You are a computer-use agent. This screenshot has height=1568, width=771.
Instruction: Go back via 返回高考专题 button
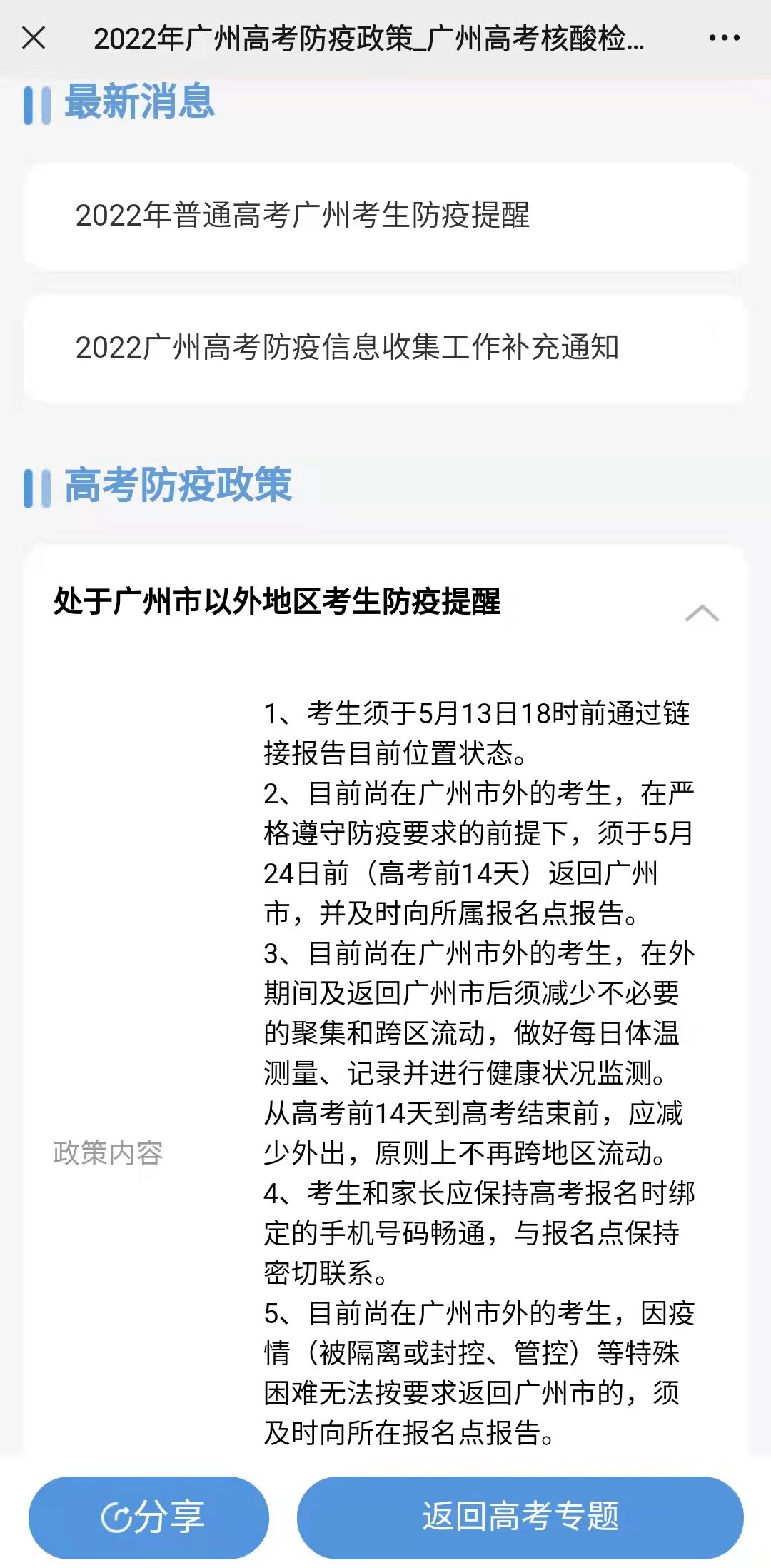click(x=520, y=1517)
